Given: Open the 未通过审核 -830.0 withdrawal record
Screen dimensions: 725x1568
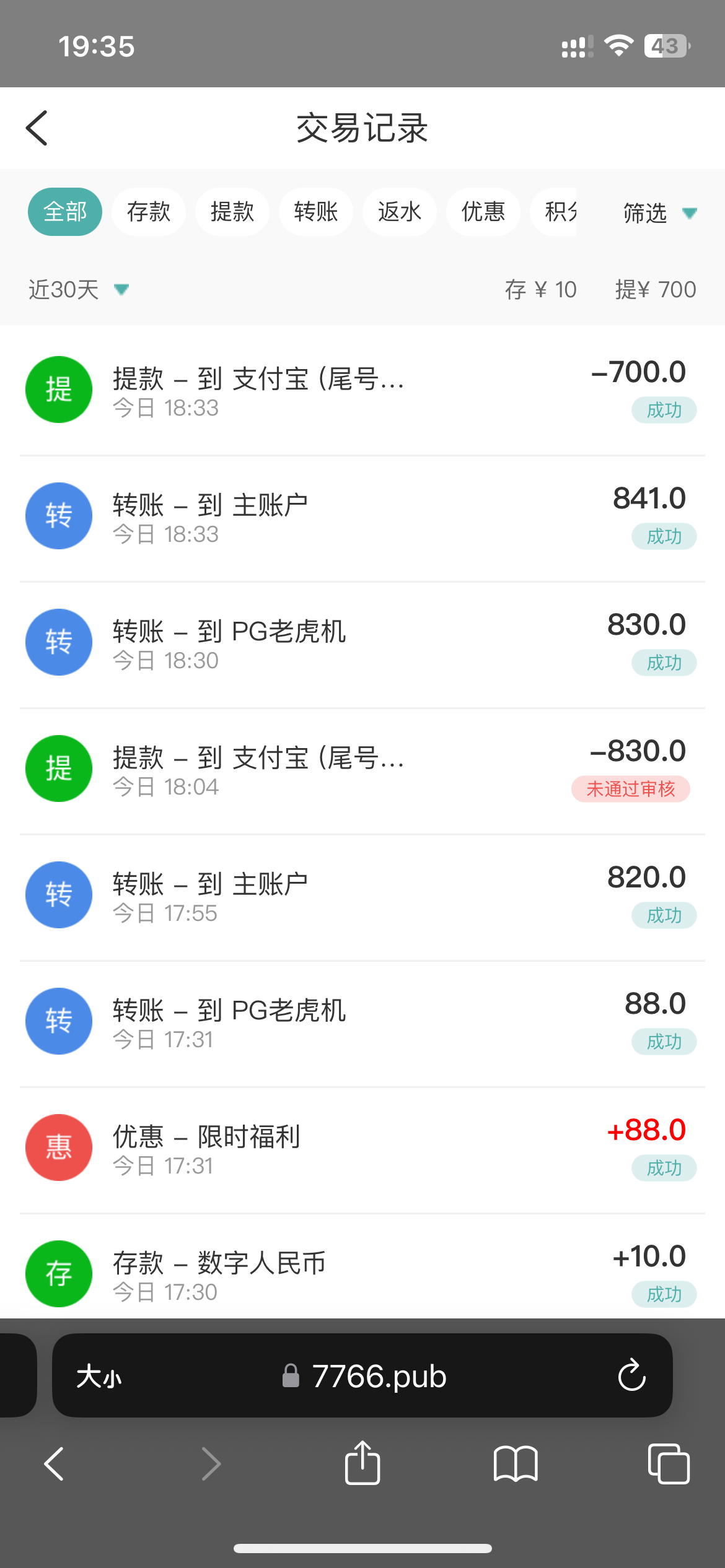Looking at the screenshot, I should click(x=362, y=770).
